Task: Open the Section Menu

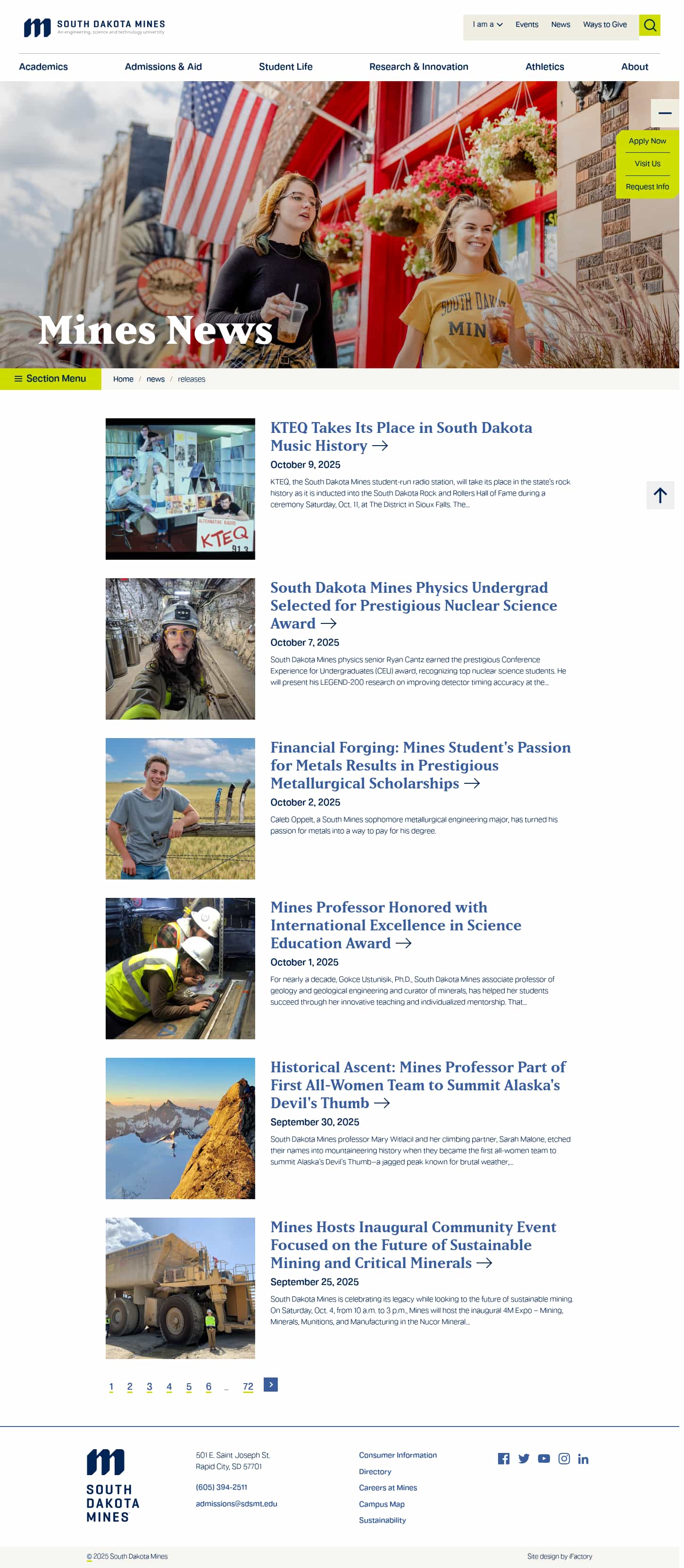Action: [x=50, y=379]
